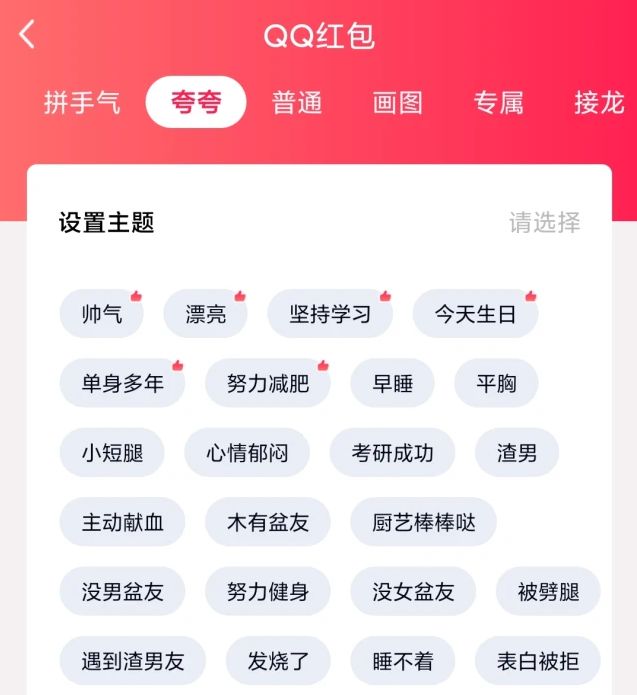Tap the 努力减肥 chip

267,383
